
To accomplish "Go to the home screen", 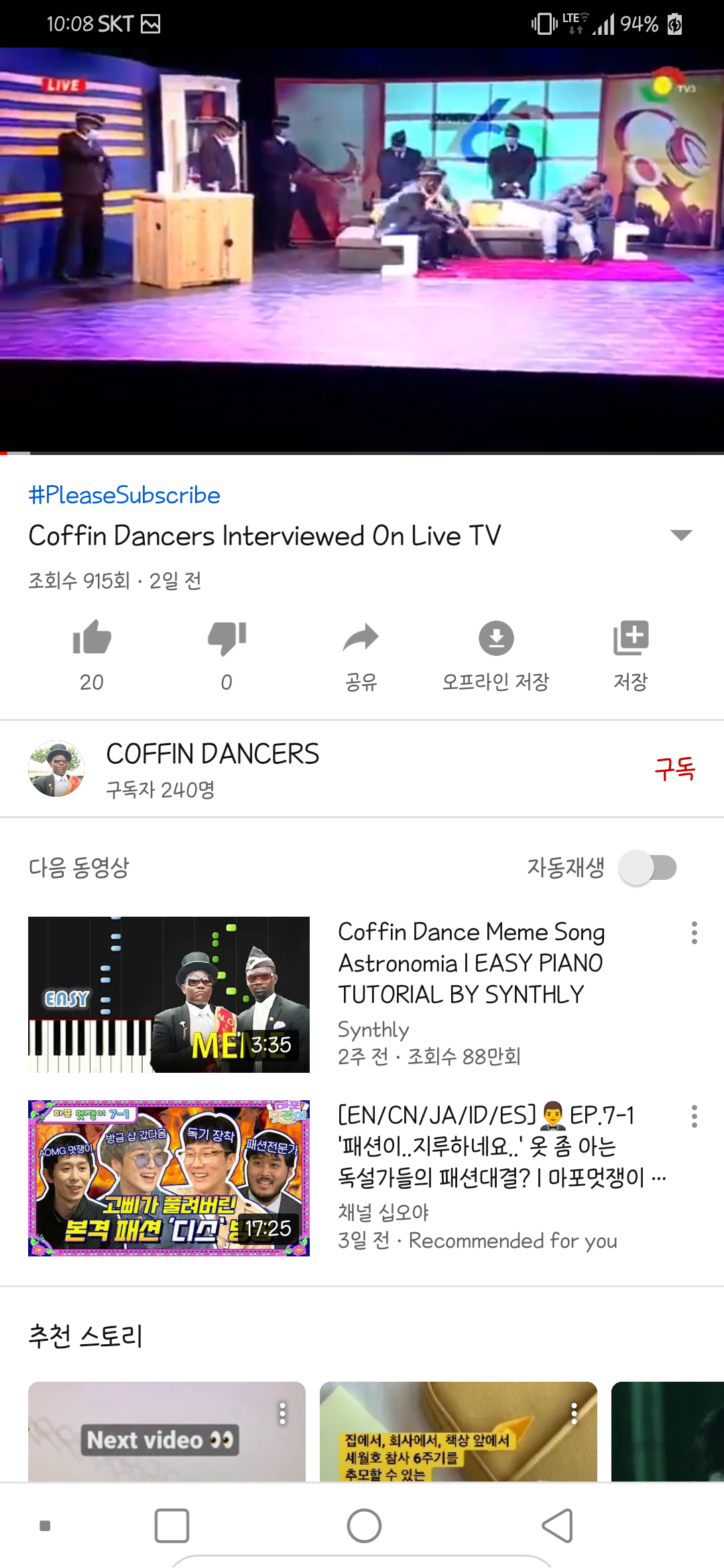I will tap(364, 1526).
